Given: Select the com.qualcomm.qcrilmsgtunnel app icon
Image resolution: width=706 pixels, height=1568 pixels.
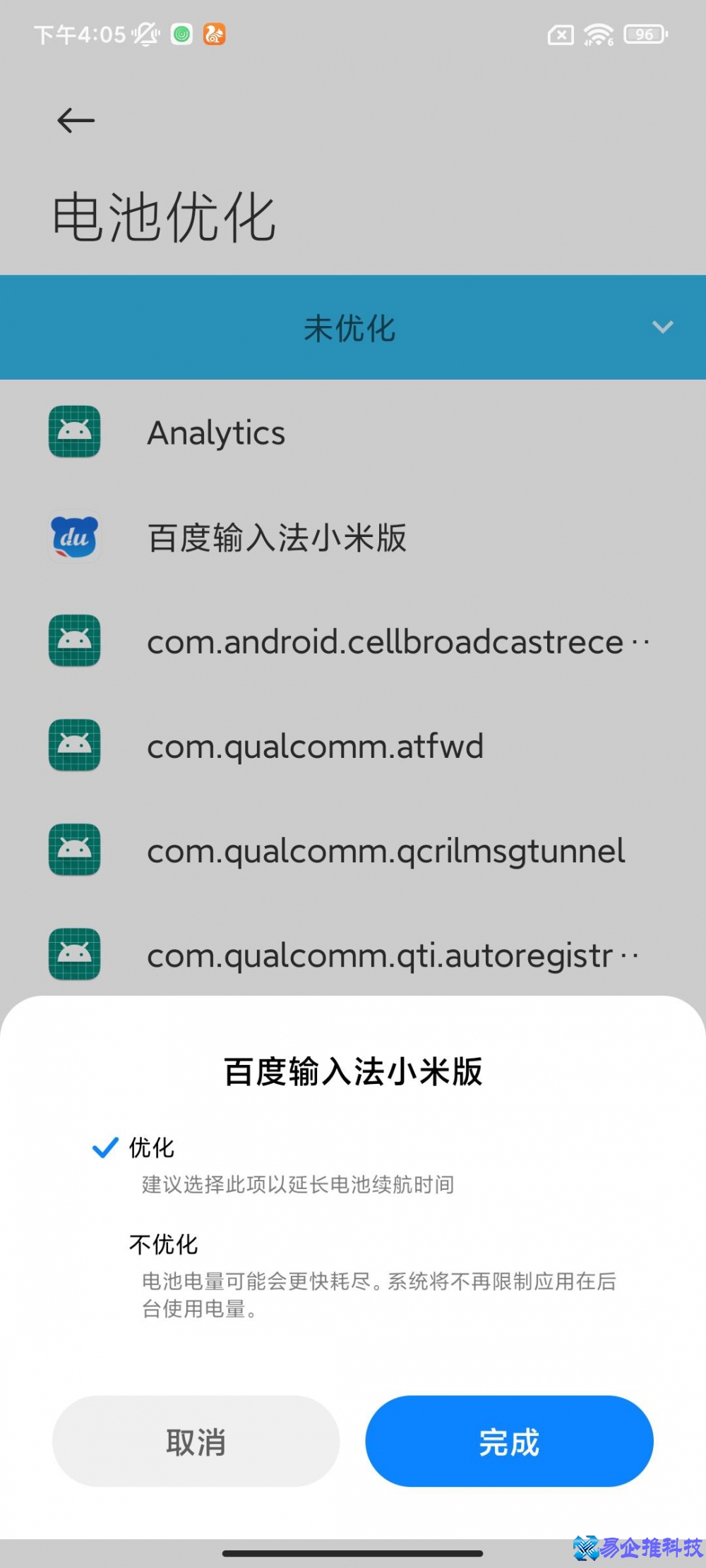Looking at the screenshot, I should [73, 850].
